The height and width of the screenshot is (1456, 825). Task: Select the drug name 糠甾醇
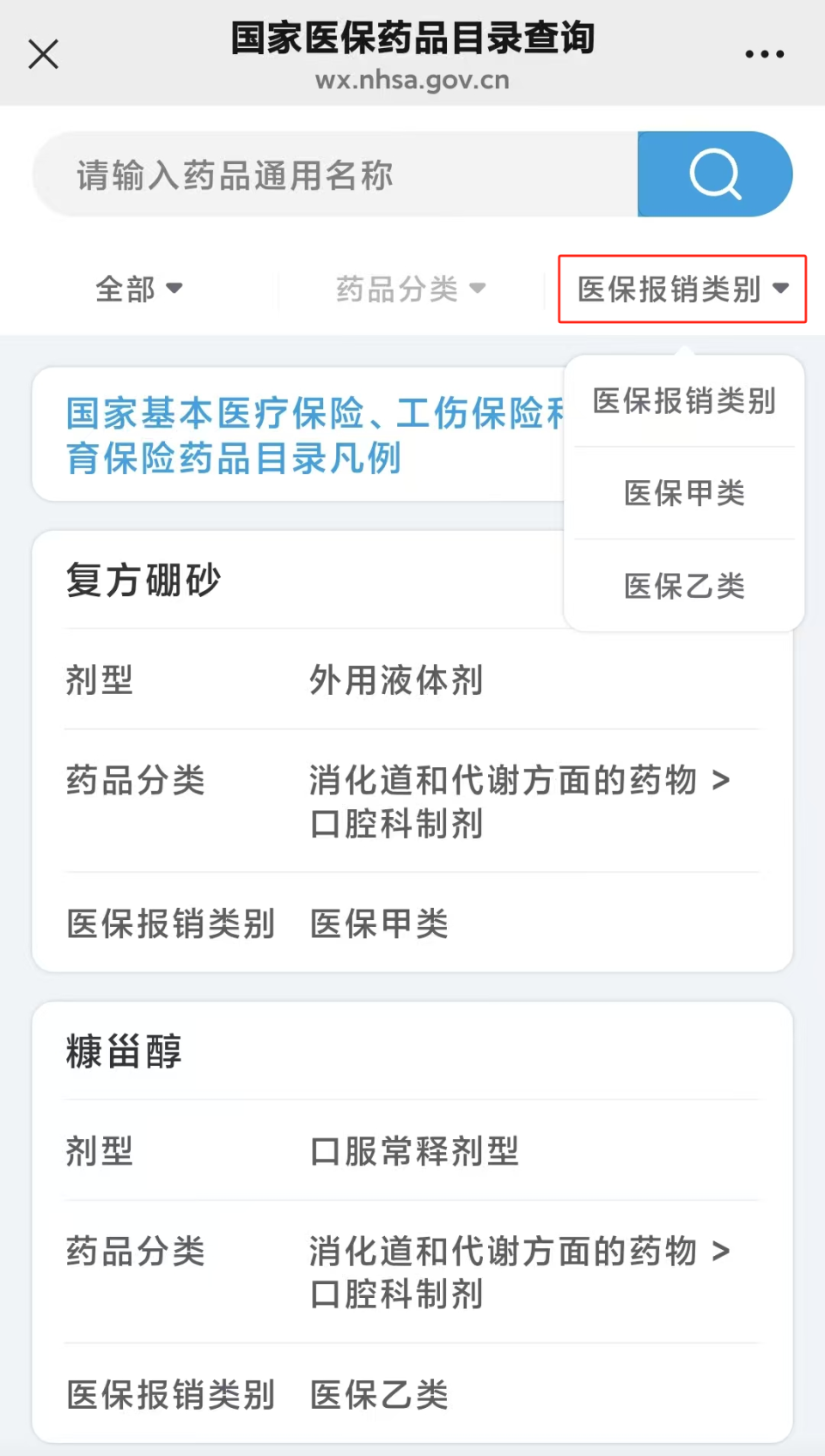coord(123,1051)
